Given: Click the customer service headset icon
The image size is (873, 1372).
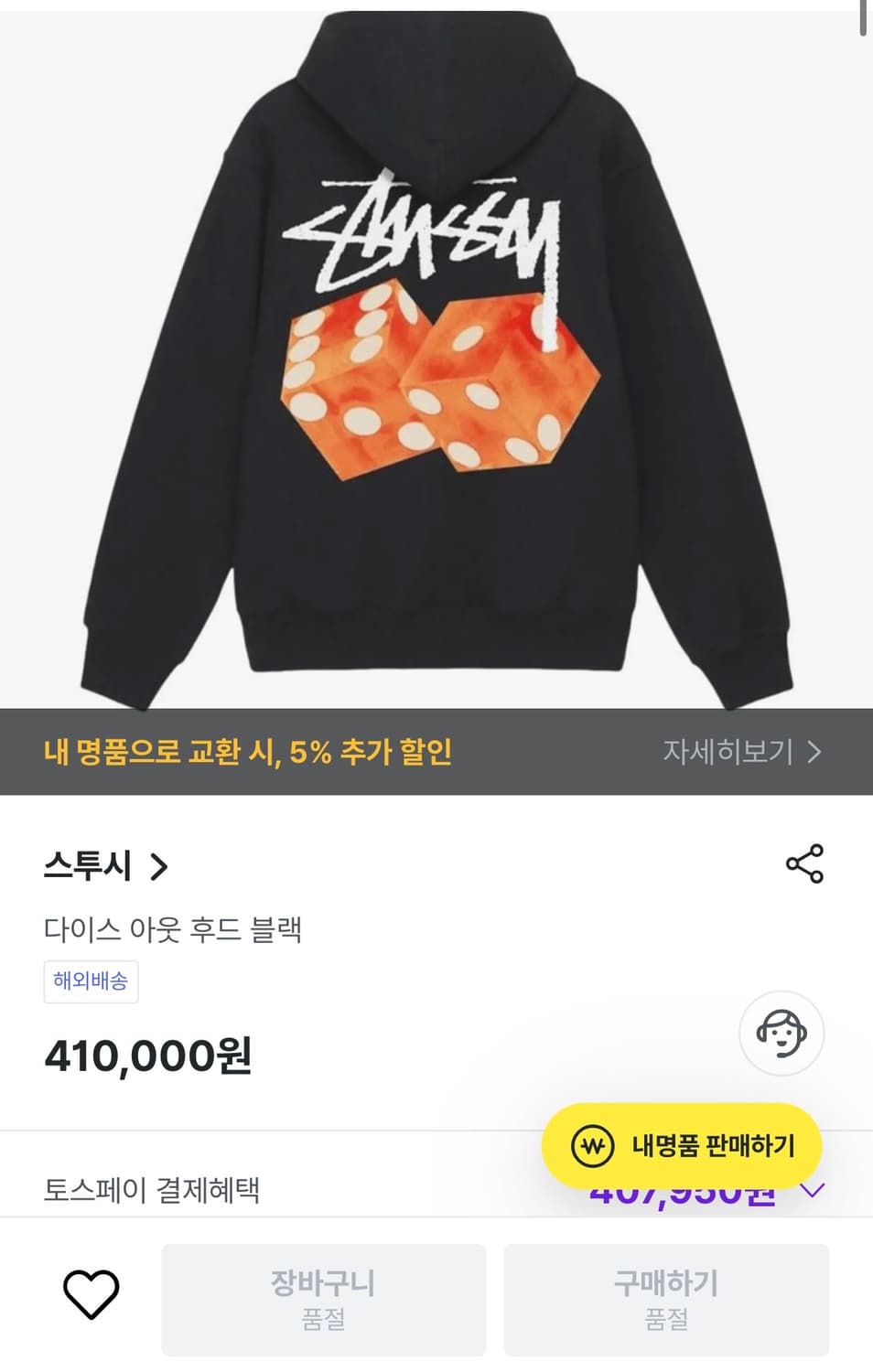Looking at the screenshot, I should [x=787, y=1034].
